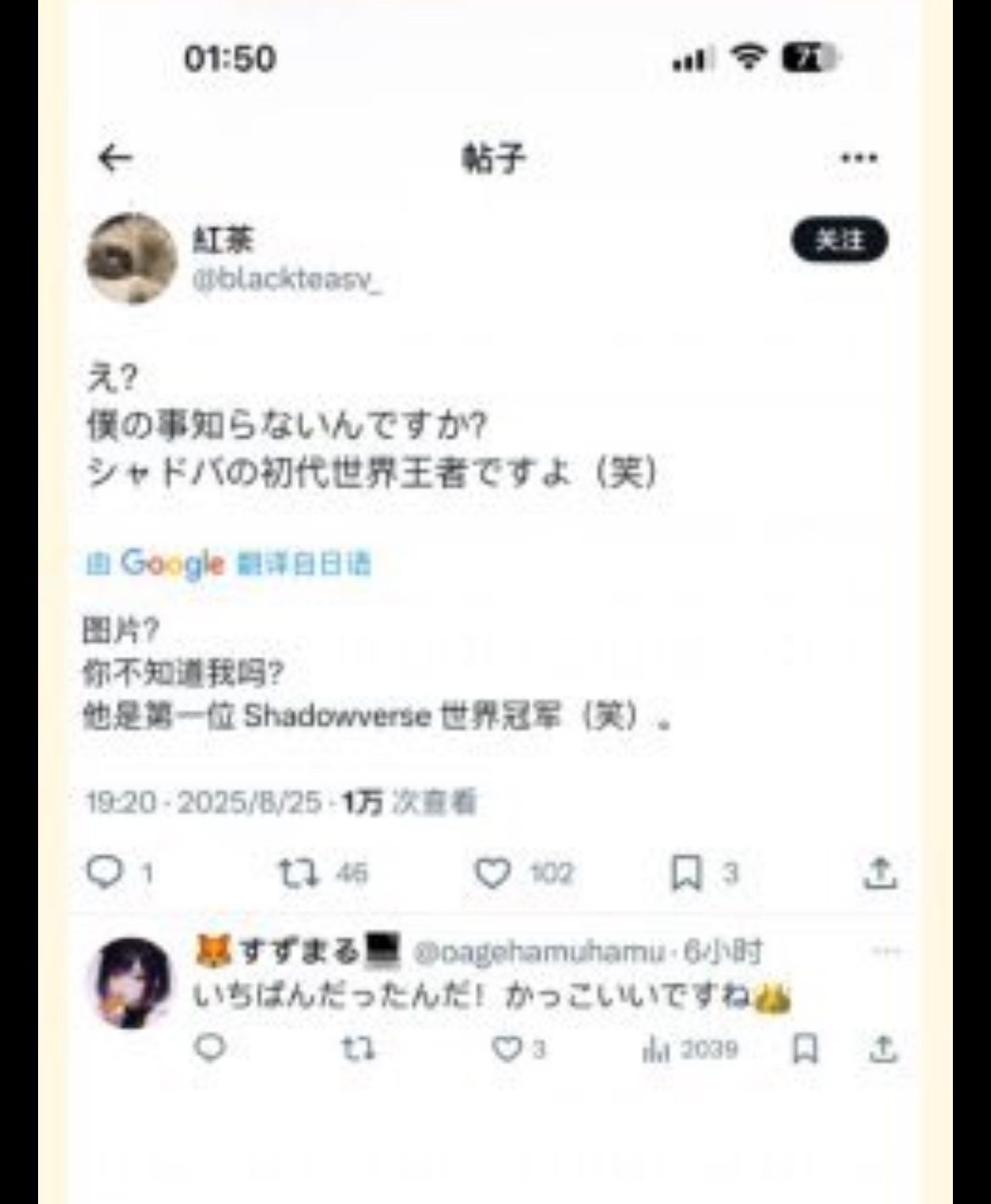
Task: Go back using the arrow
Action: (x=116, y=158)
